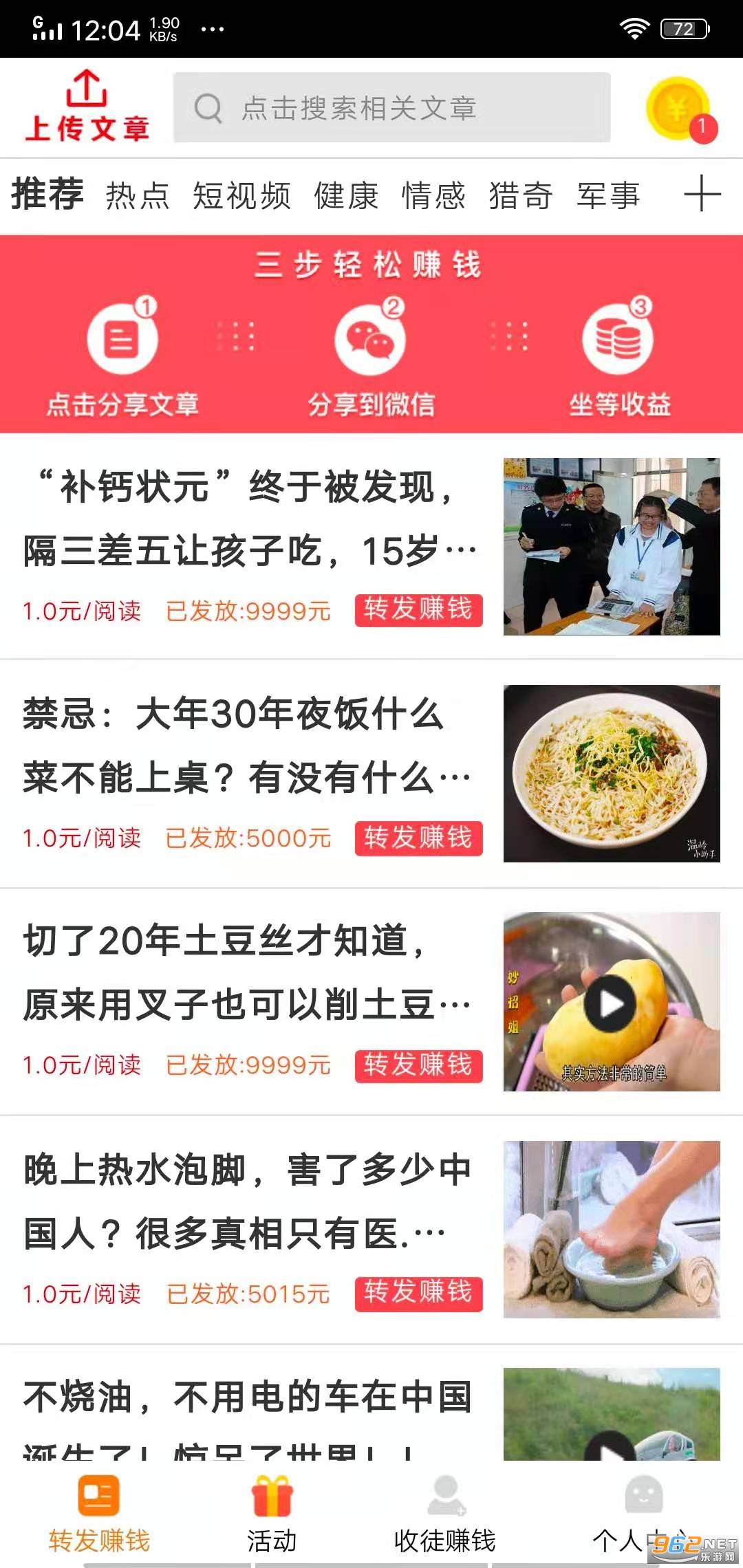Tap the 上传文章 upload button
743x1568 pixels.
pyautogui.click(x=87, y=107)
